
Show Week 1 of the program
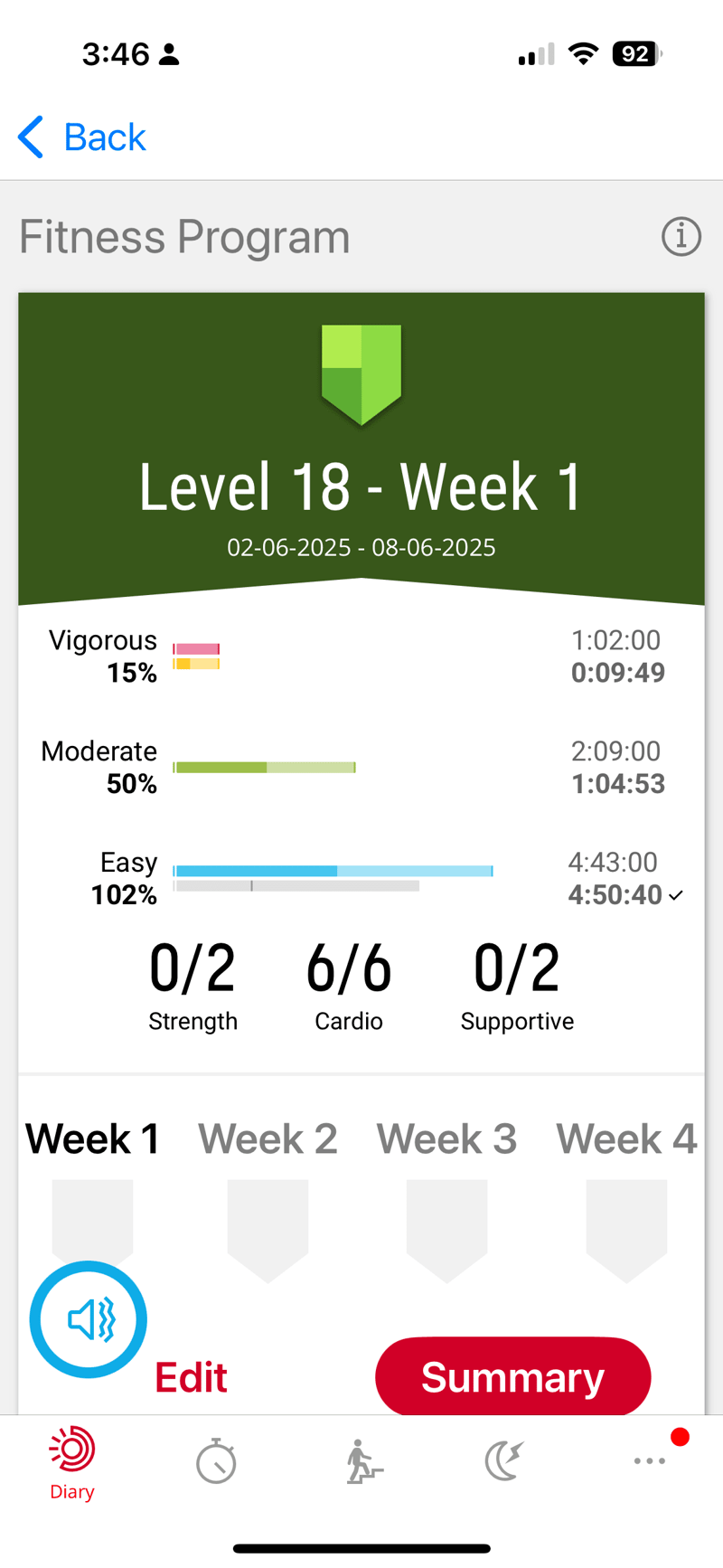coord(92,1139)
